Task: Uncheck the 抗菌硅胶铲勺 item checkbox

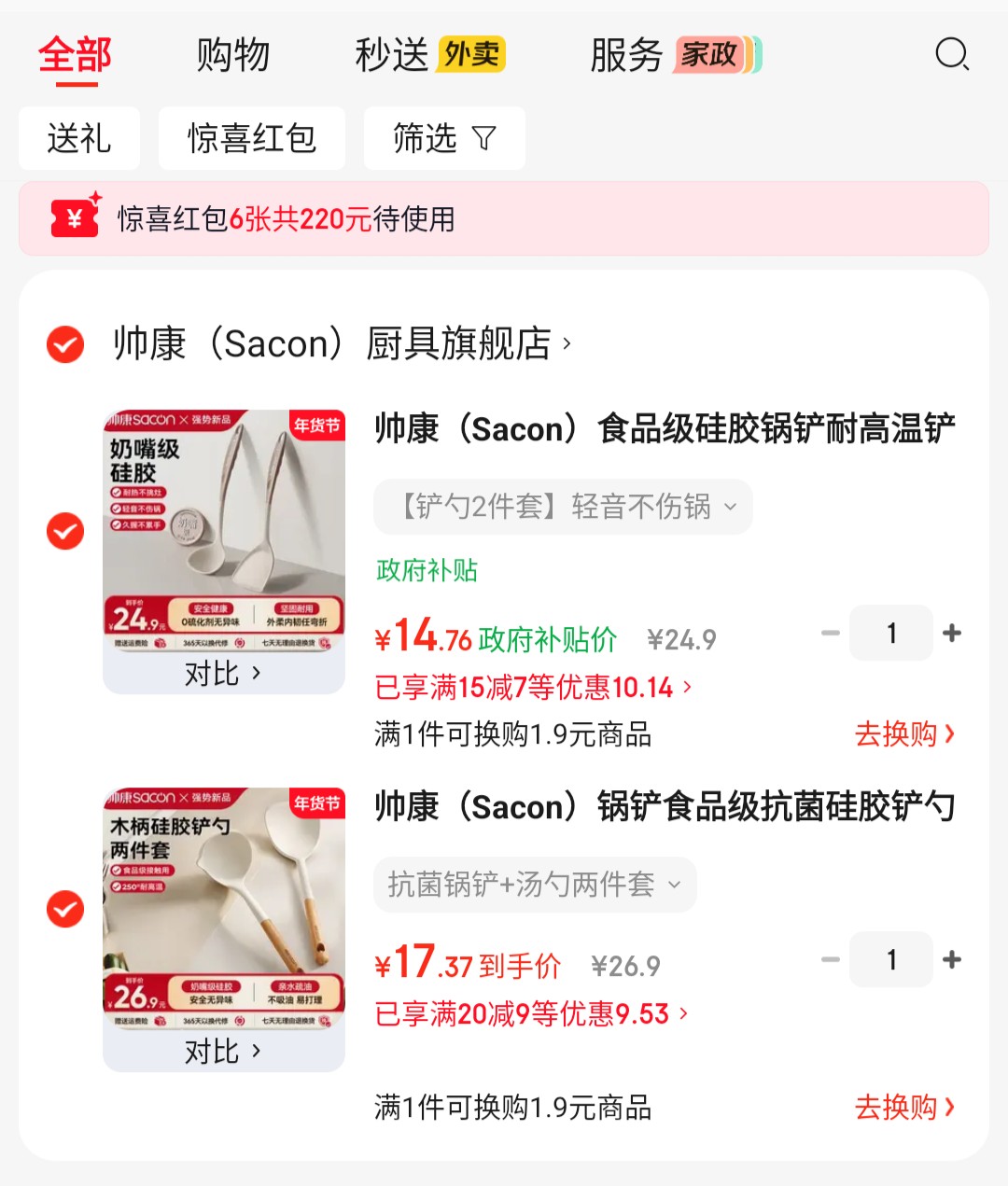Action: pyautogui.click(x=65, y=909)
